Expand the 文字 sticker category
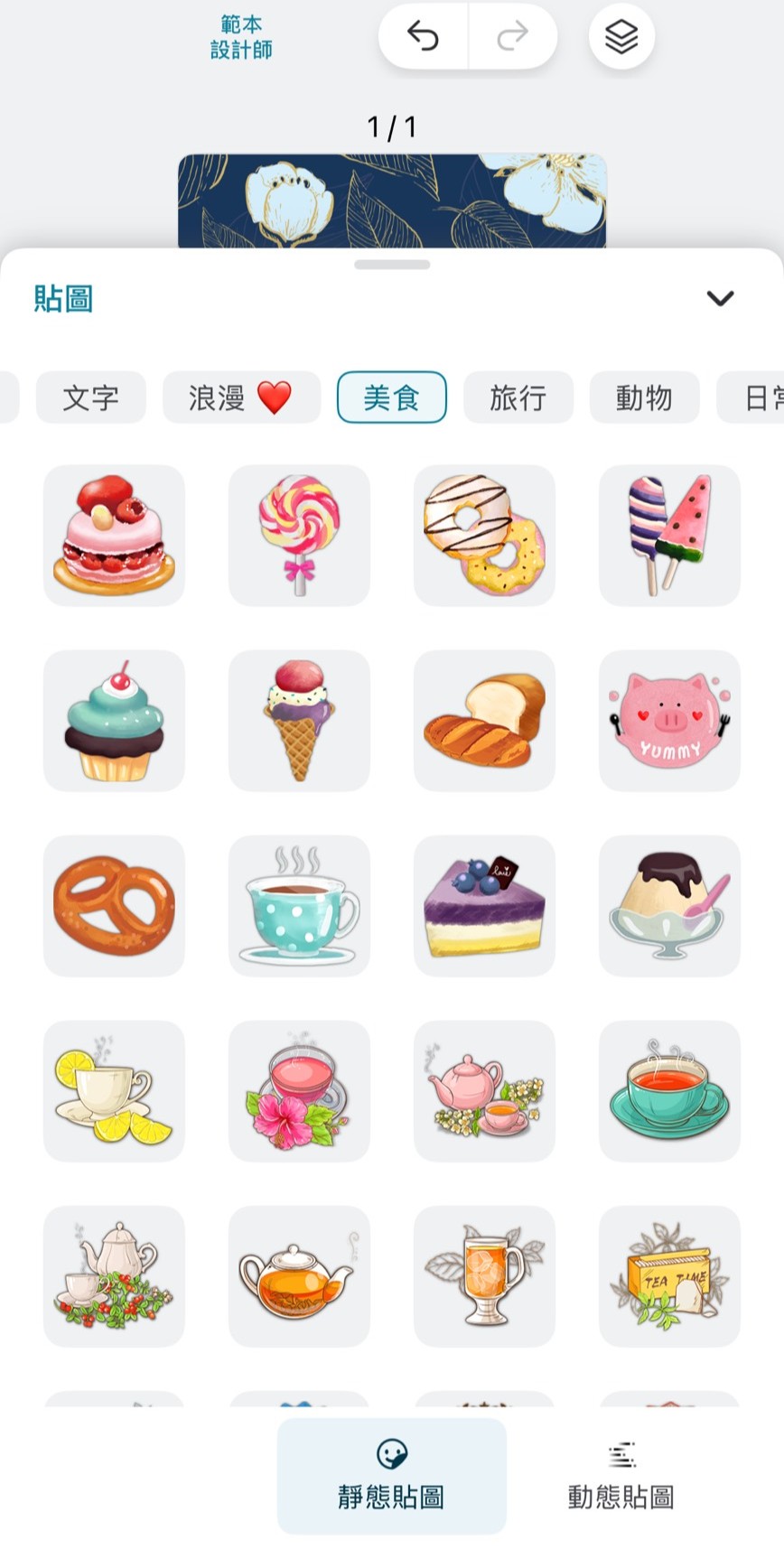This screenshot has width=784, height=1568. click(90, 397)
